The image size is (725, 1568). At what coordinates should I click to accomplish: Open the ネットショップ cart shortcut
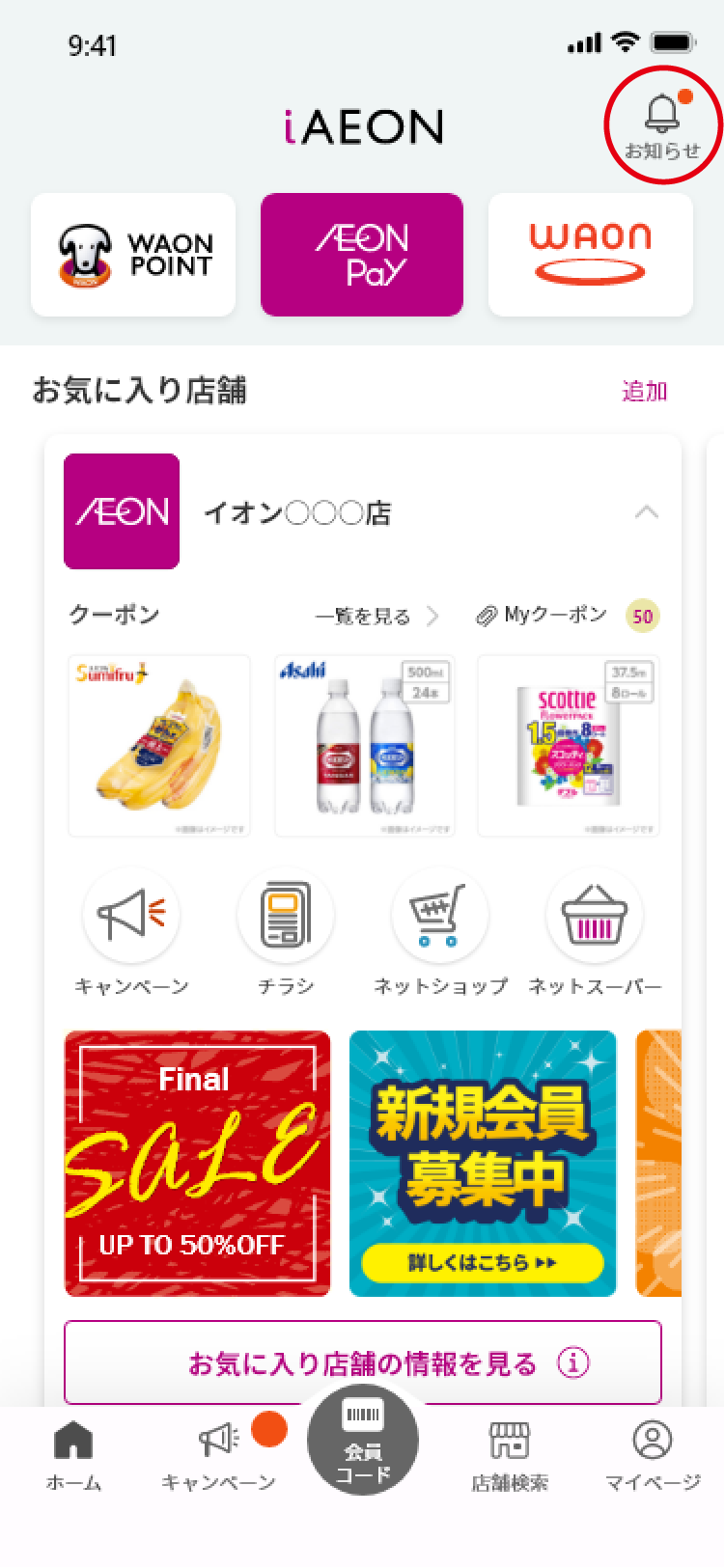tap(440, 917)
